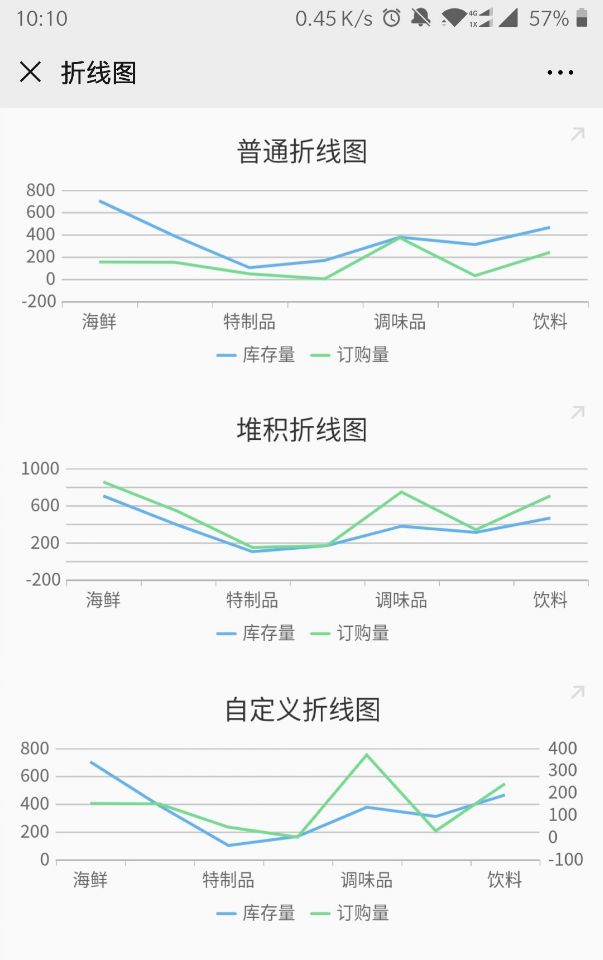
Task: Toggle 库存量 legend under 堆积折线图
Action: (x=257, y=633)
